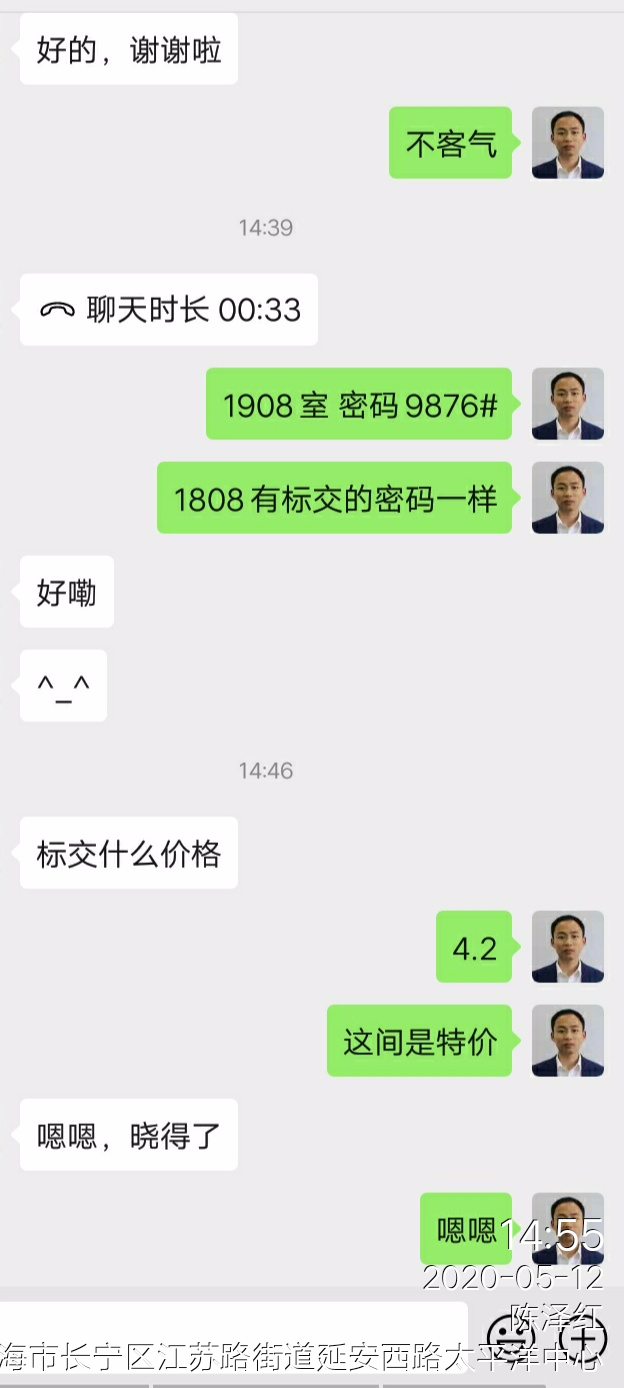Open the emoji sticker panel
This screenshot has height=1388, width=624.
(510, 1336)
